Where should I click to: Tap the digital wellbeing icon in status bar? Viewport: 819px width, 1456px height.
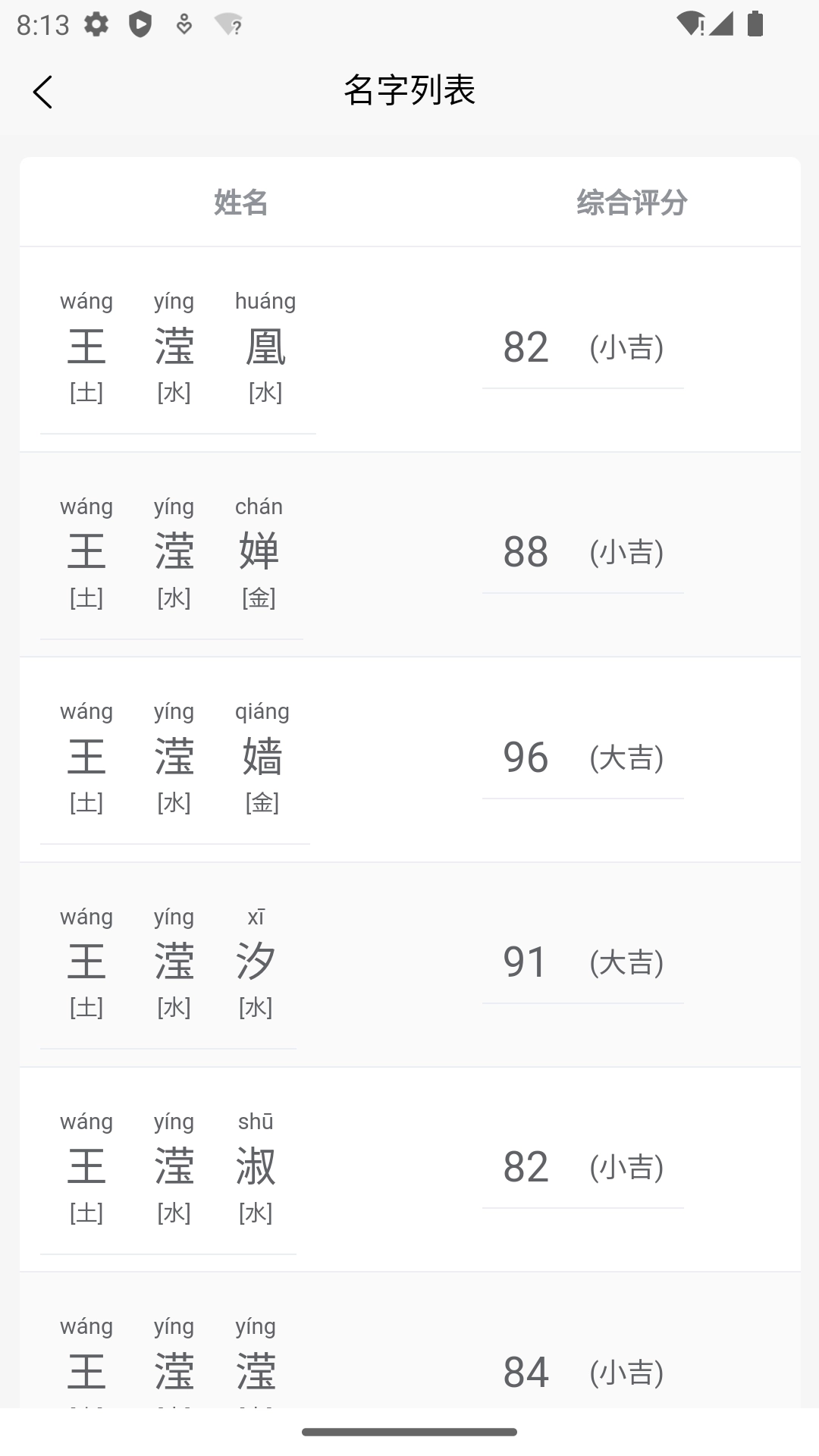click(184, 24)
